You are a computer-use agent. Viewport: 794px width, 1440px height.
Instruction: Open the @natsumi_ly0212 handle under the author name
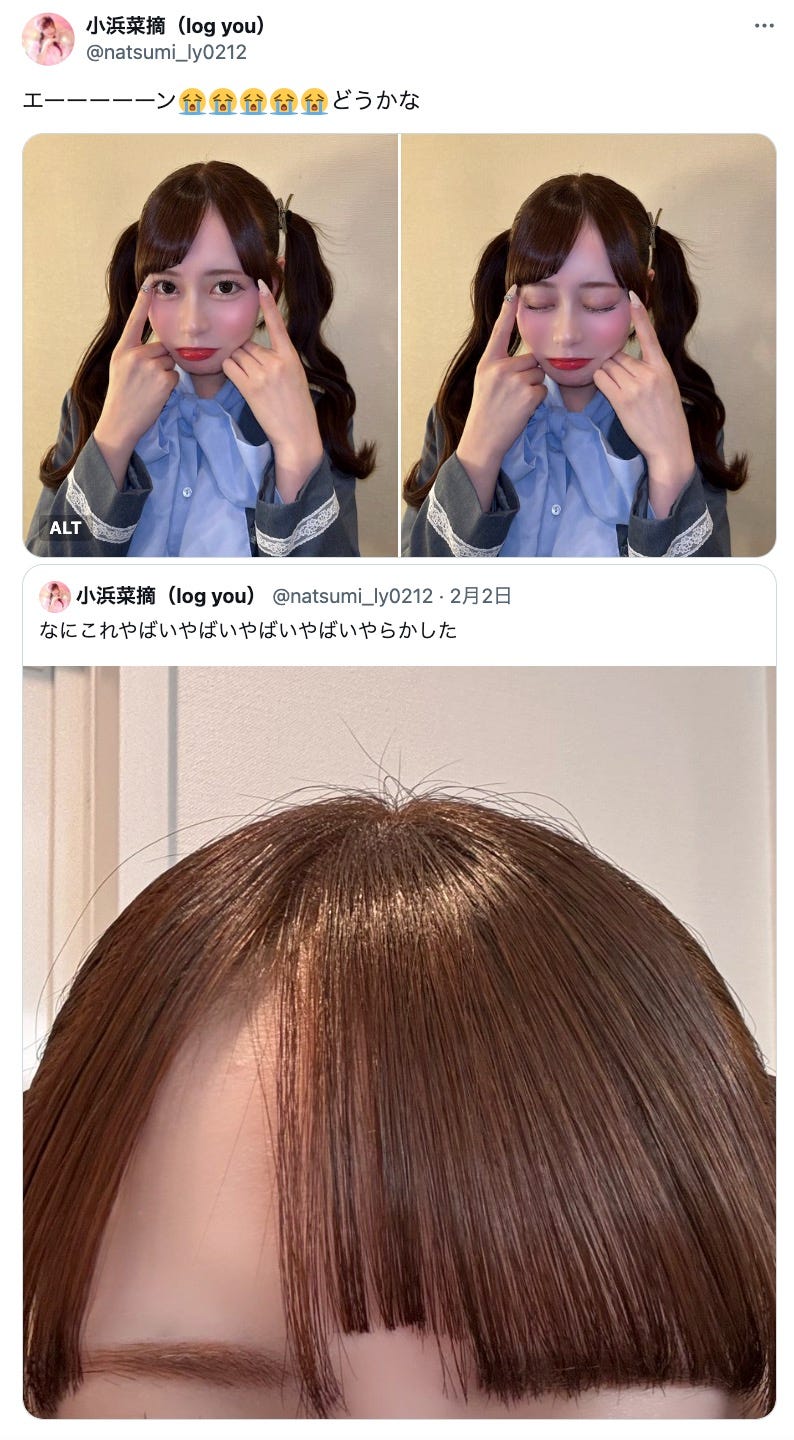(166, 52)
